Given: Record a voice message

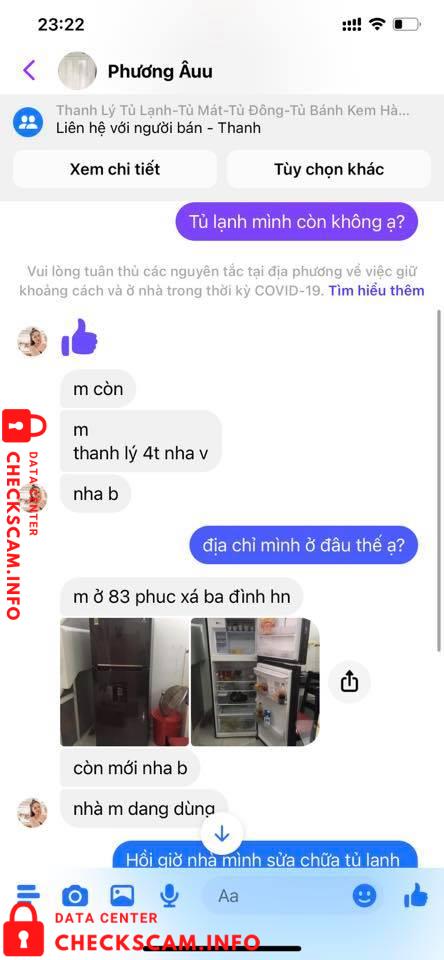Looking at the screenshot, I should pyautogui.click(x=169, y=896).
